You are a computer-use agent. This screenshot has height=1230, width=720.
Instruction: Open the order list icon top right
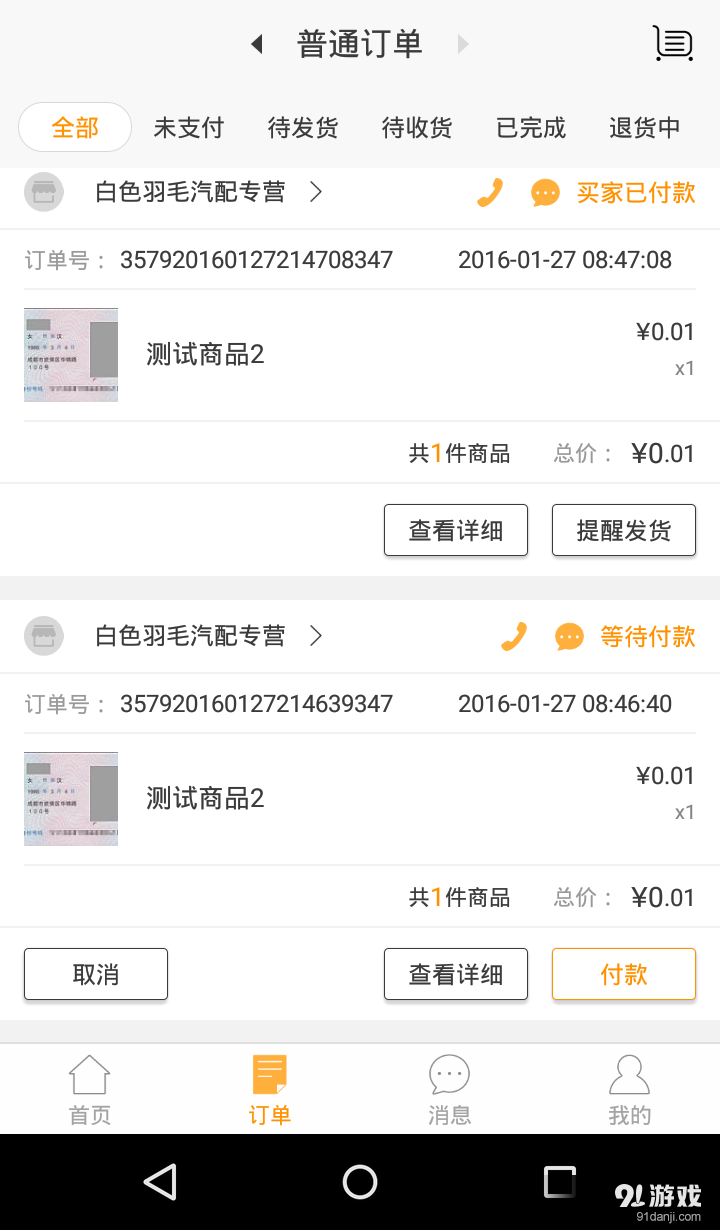tap(673, 42)
